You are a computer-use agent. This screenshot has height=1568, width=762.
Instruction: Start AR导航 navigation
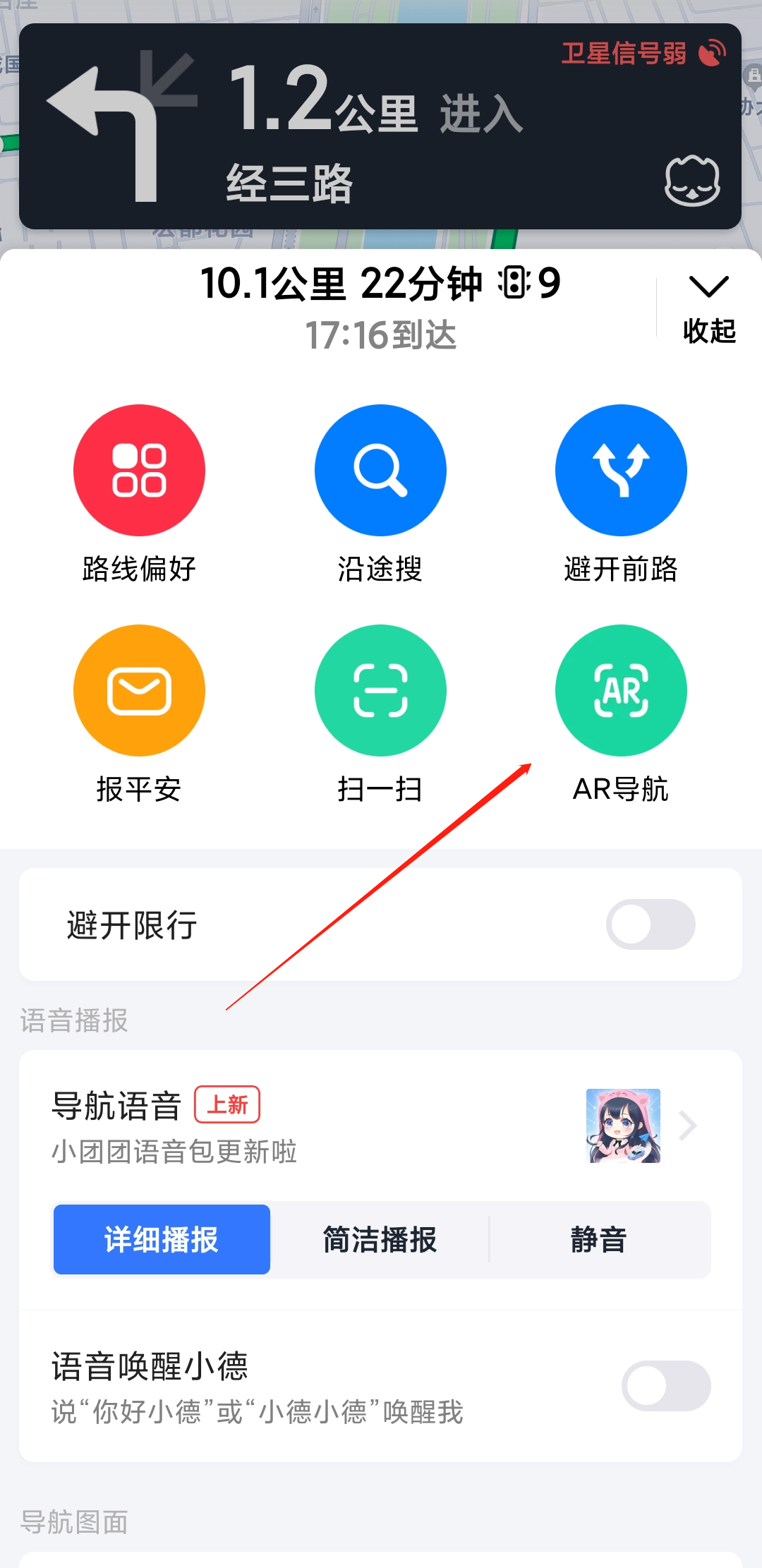[x=621, y=691]
